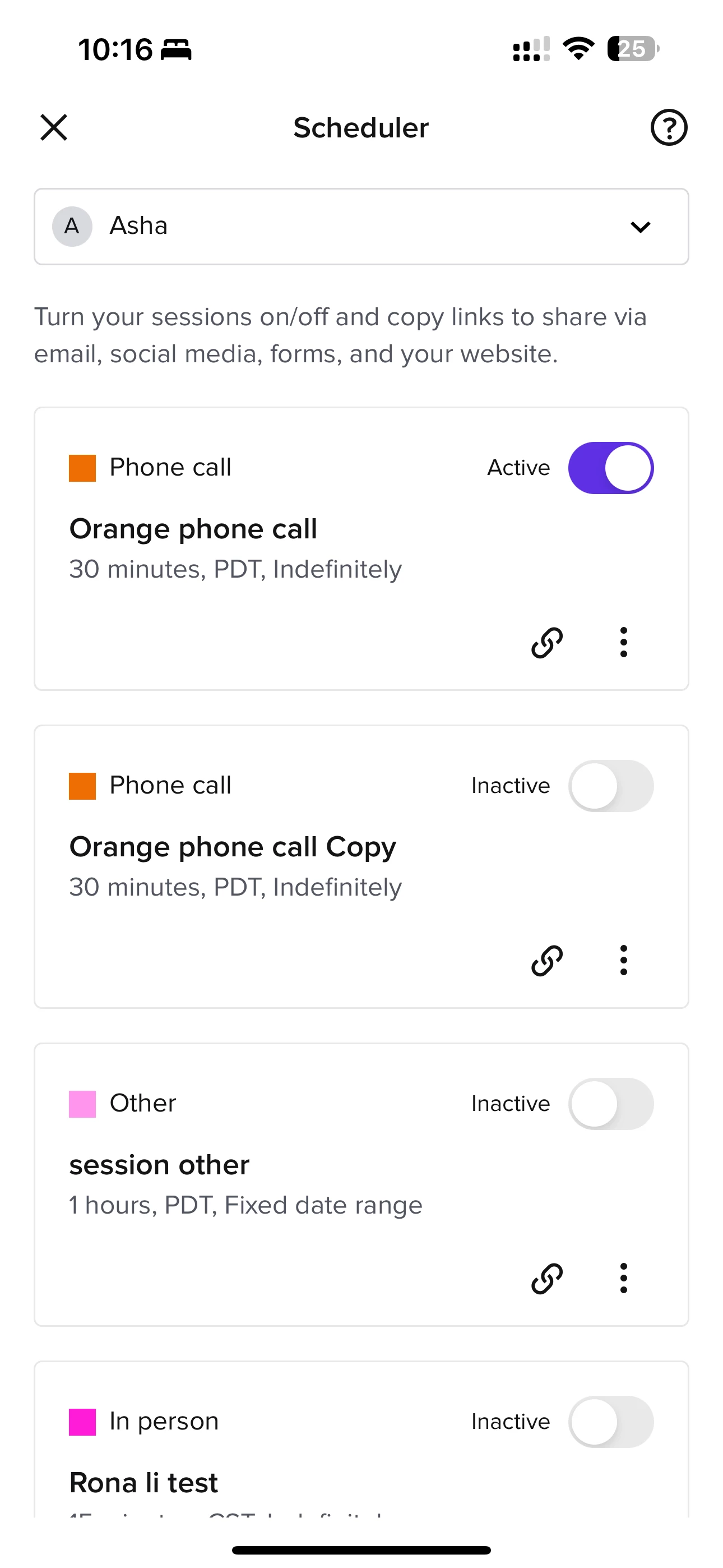Open the help question mark icon
723x1568 pixels.
pos(668,128)
